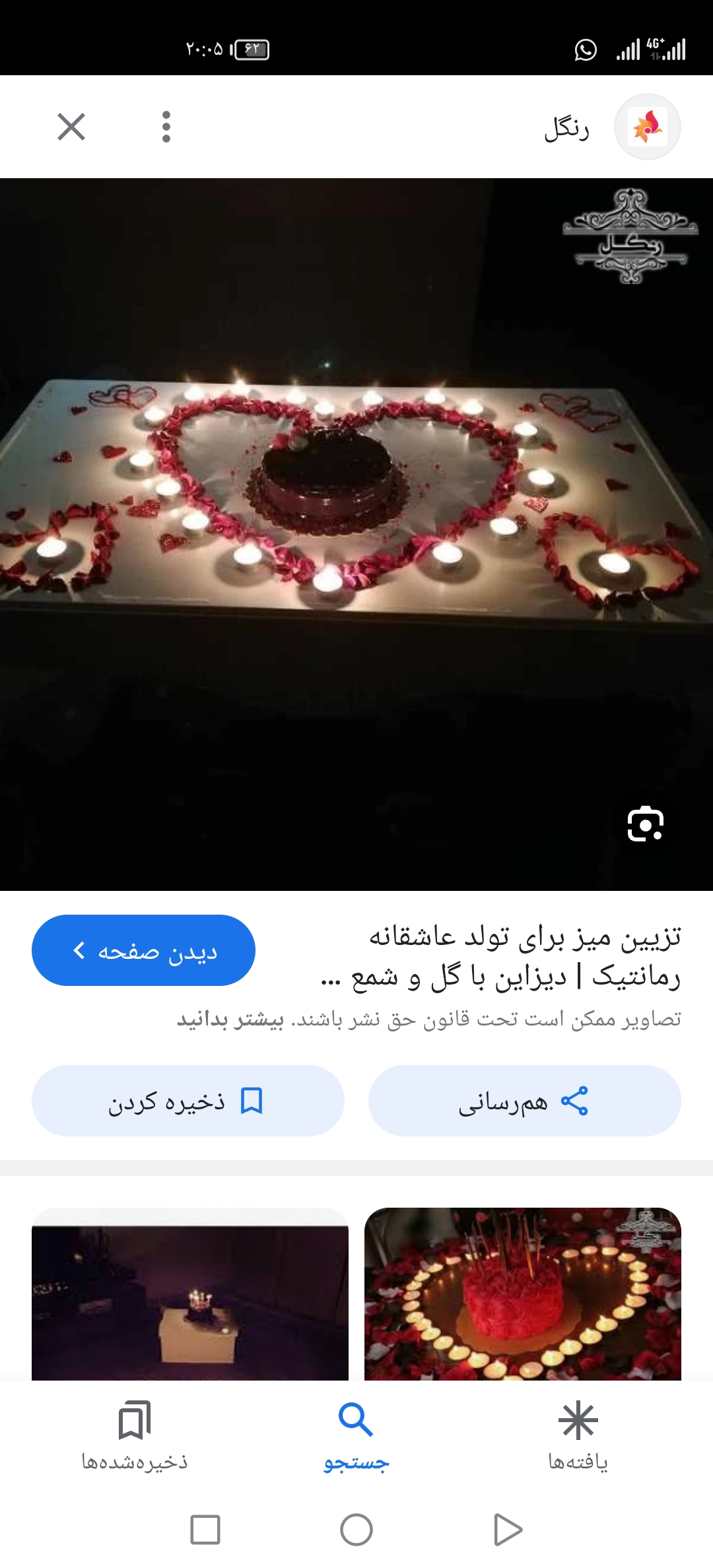Open the رنگل source site icon

coord(647,127)
